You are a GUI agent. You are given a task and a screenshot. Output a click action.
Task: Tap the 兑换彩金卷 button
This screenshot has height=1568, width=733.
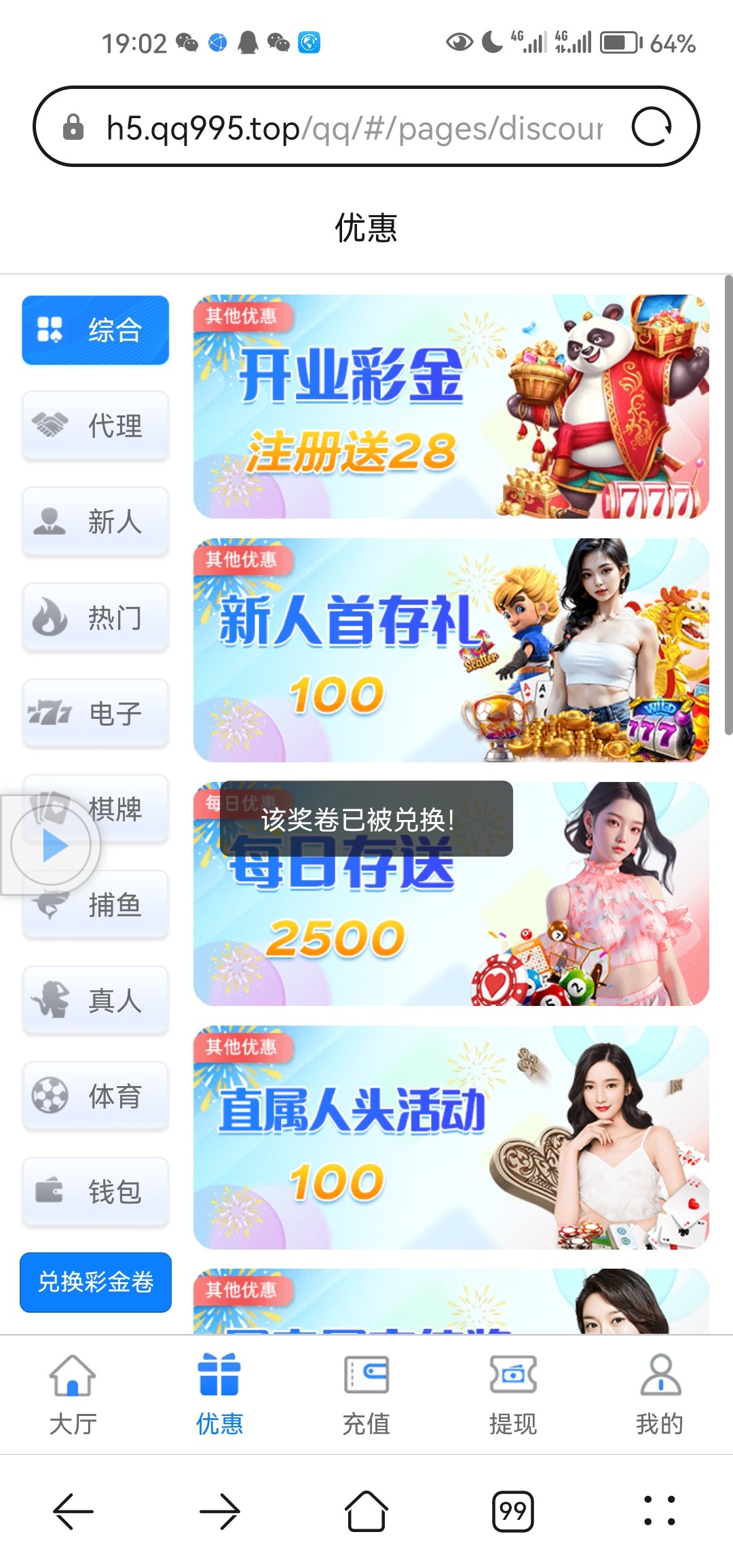[x=95, y=1282]
